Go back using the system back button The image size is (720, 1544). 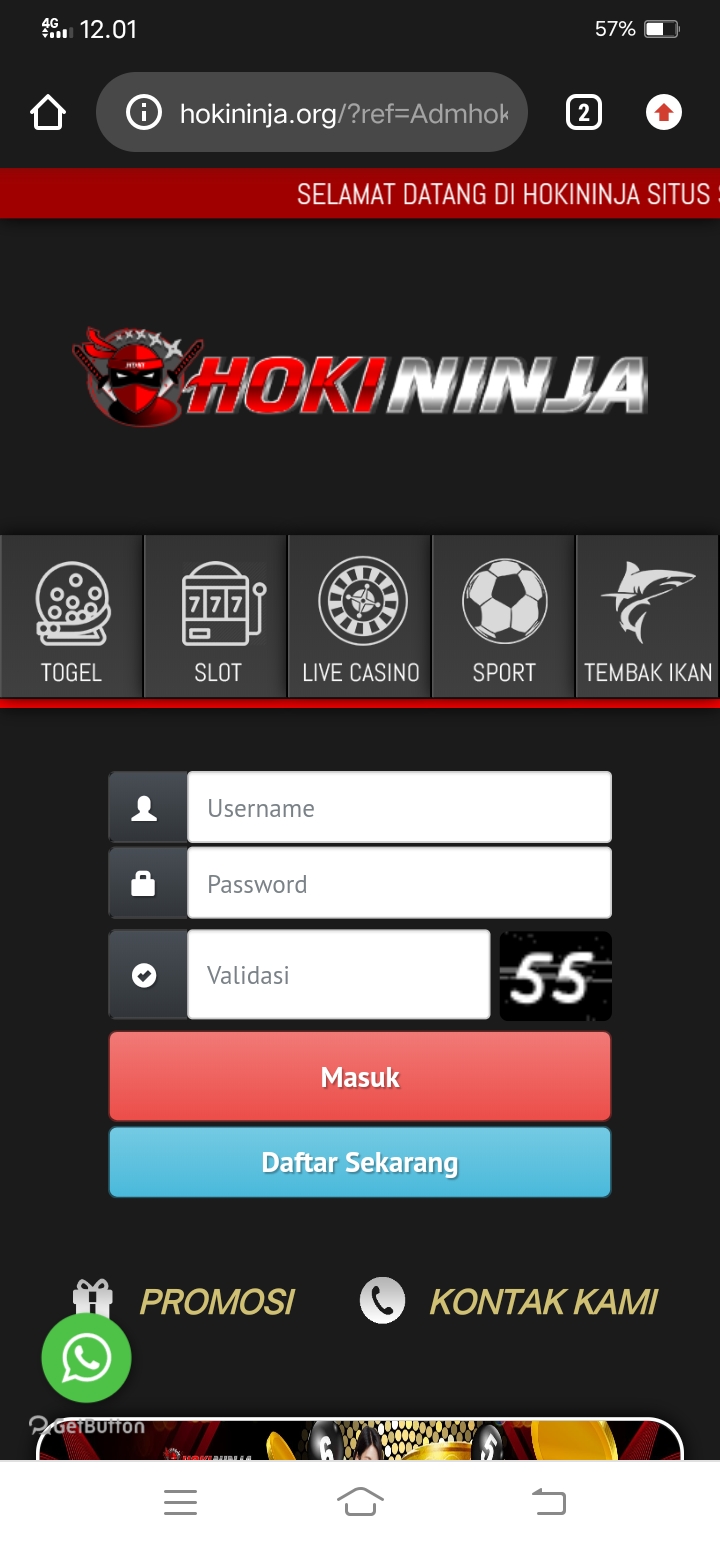coord(547,1502)
